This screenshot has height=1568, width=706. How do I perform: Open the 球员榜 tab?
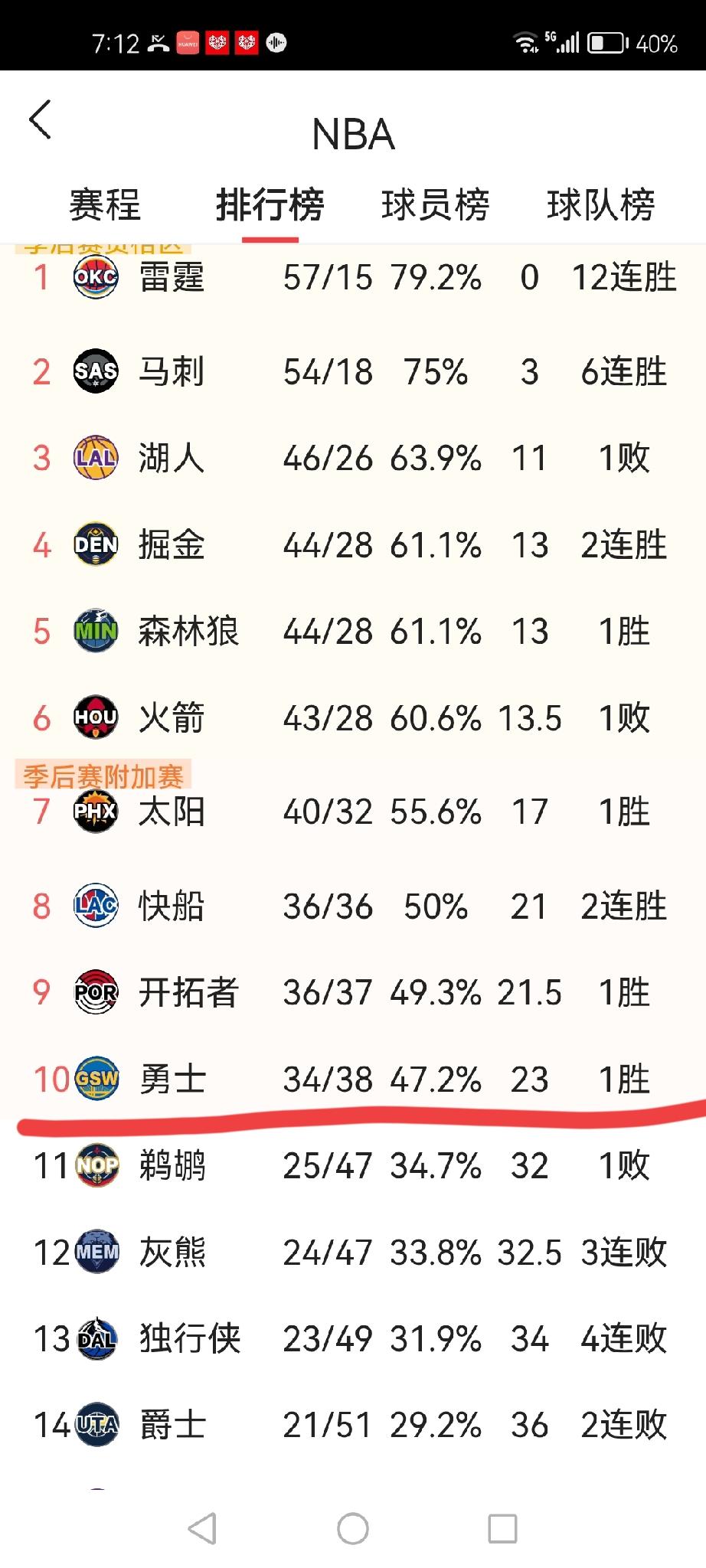tap(435, 204)
